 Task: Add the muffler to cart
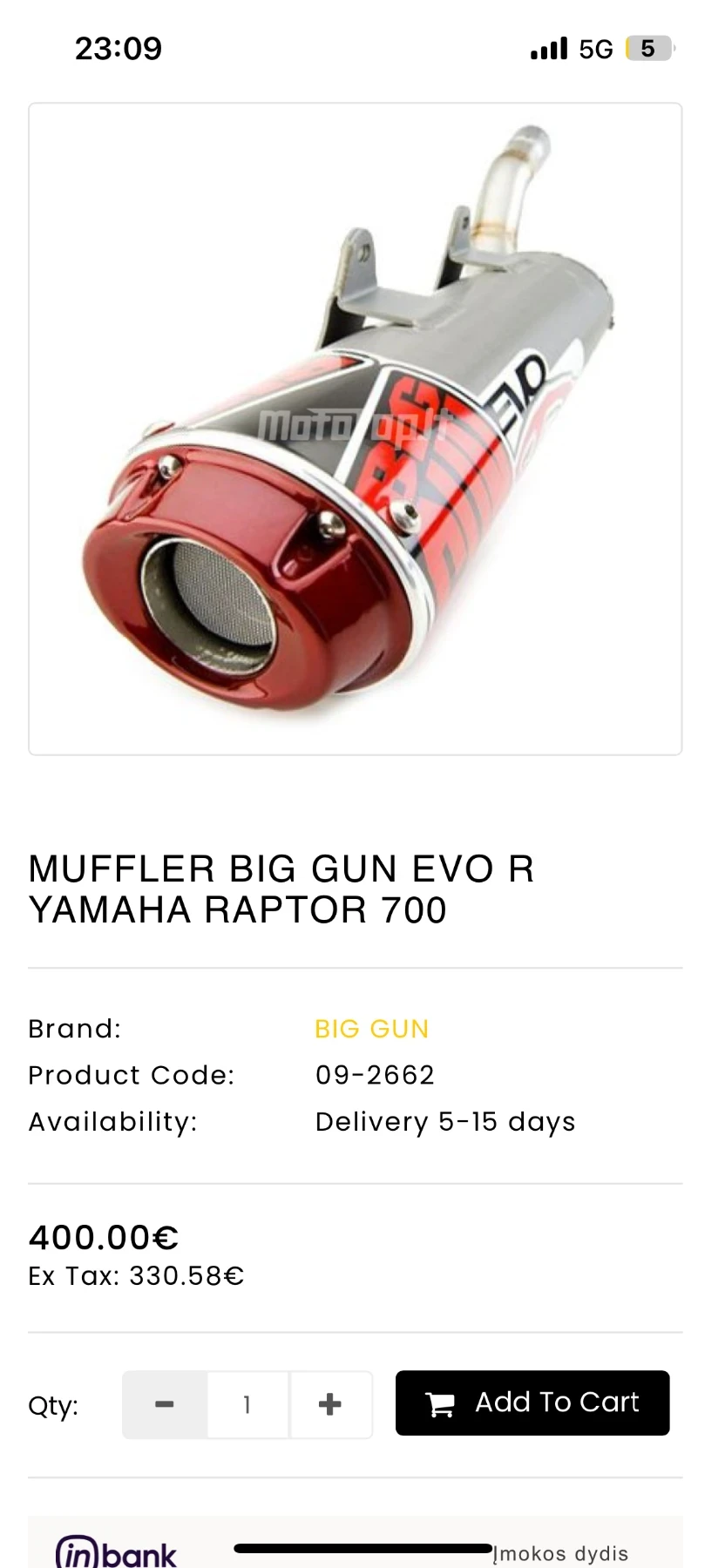coord(532,1402)
